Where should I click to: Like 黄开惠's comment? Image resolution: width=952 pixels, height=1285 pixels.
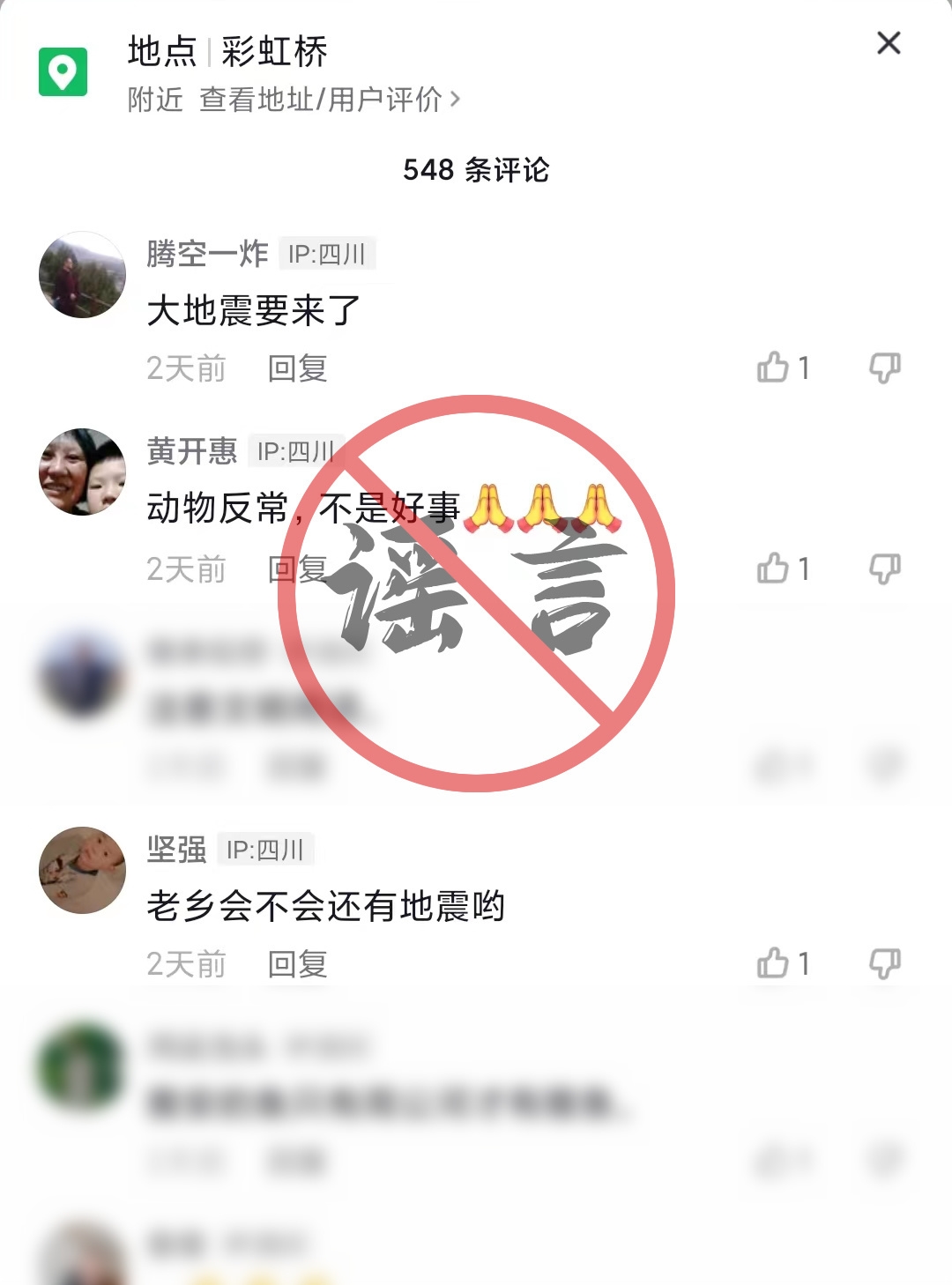774,568
